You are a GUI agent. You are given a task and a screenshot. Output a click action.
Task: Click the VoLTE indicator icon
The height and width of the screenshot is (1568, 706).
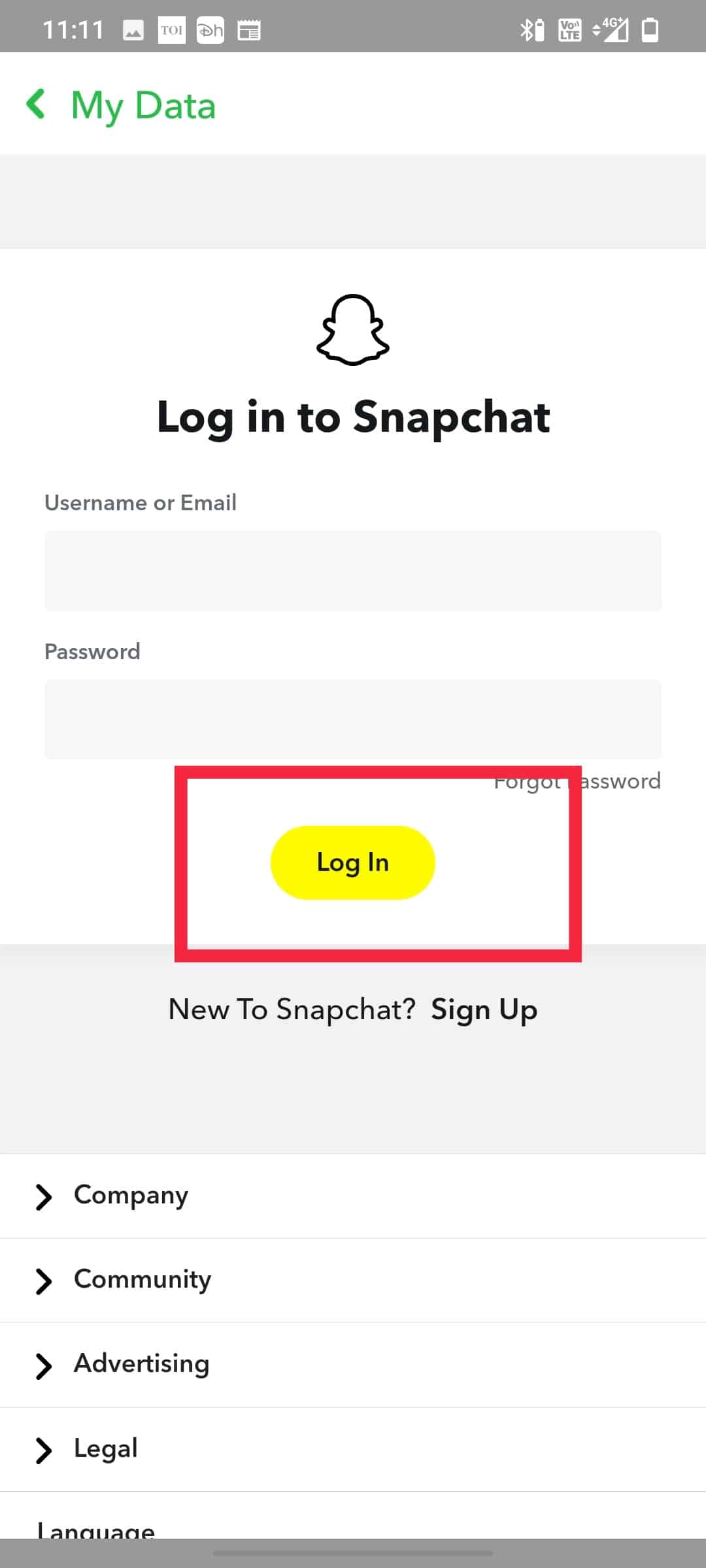coord(568,29)
